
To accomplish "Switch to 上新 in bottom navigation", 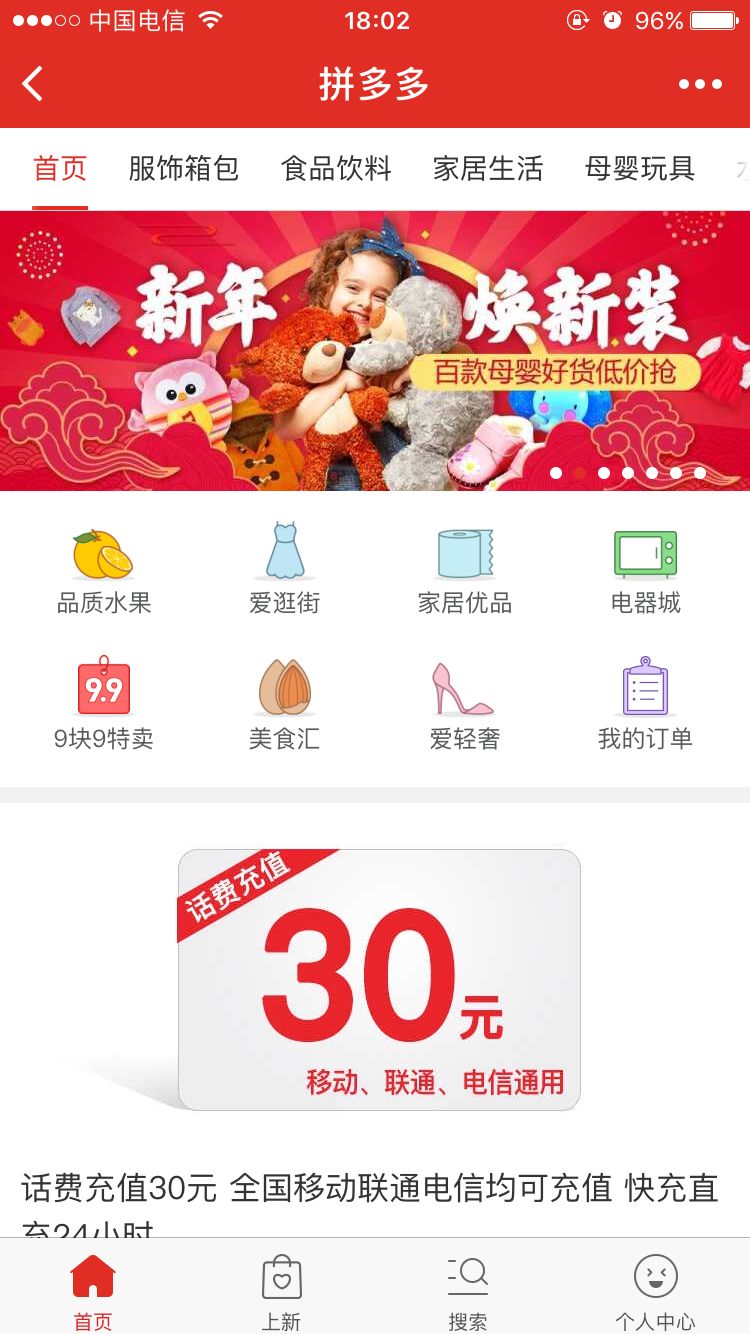I will (281, 1293).
